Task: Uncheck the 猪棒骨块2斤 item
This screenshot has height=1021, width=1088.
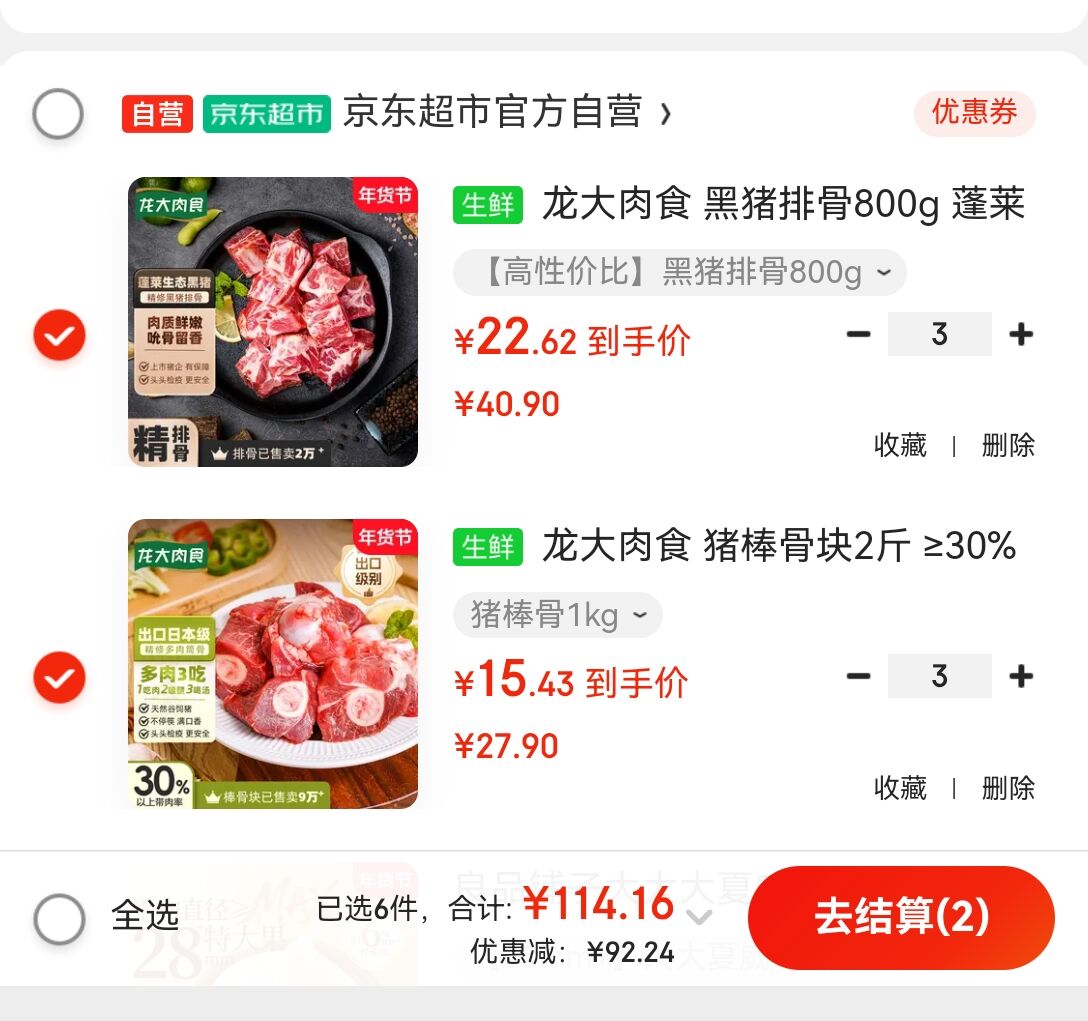Action: (59, 678)
